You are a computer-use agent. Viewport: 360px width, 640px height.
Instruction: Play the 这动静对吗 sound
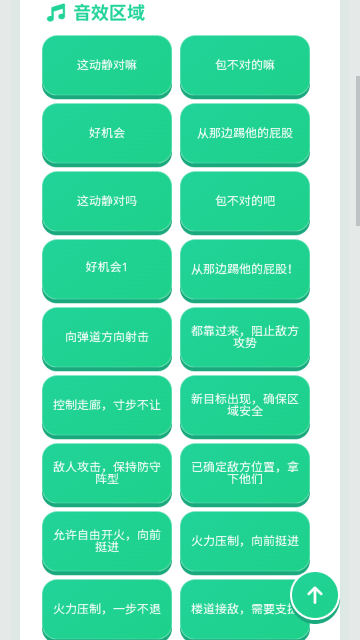(x=107, y=201)
